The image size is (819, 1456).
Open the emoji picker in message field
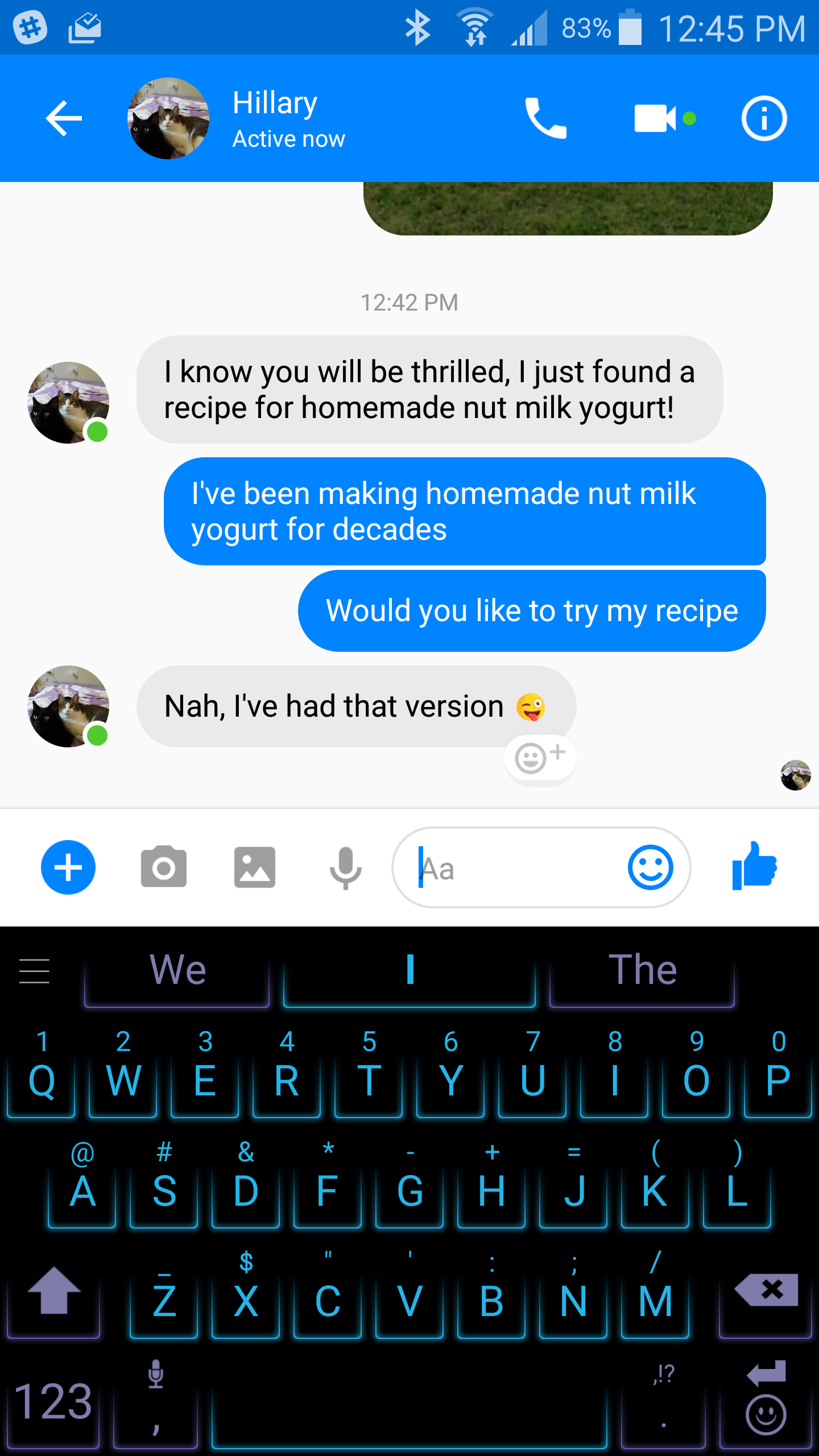coord(650,867)
